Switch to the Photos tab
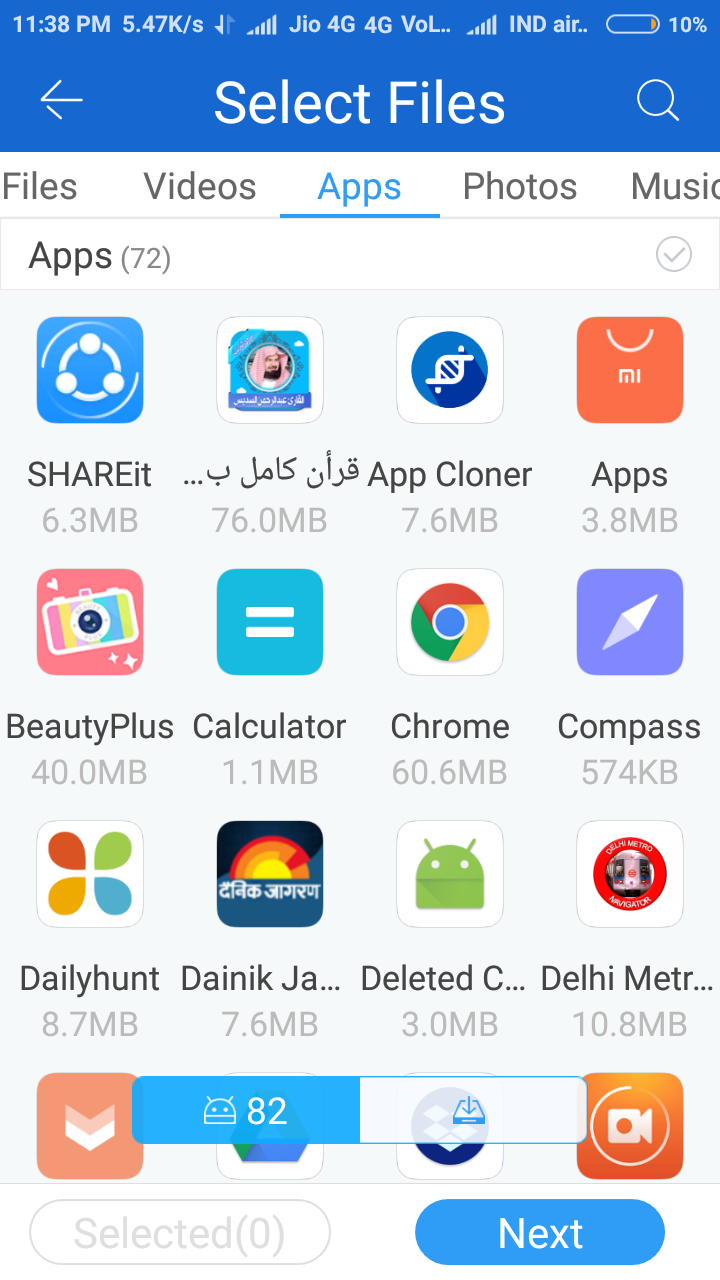This screenshot has width=720, height=1280. pyautogui.click(x=520, y=187)
